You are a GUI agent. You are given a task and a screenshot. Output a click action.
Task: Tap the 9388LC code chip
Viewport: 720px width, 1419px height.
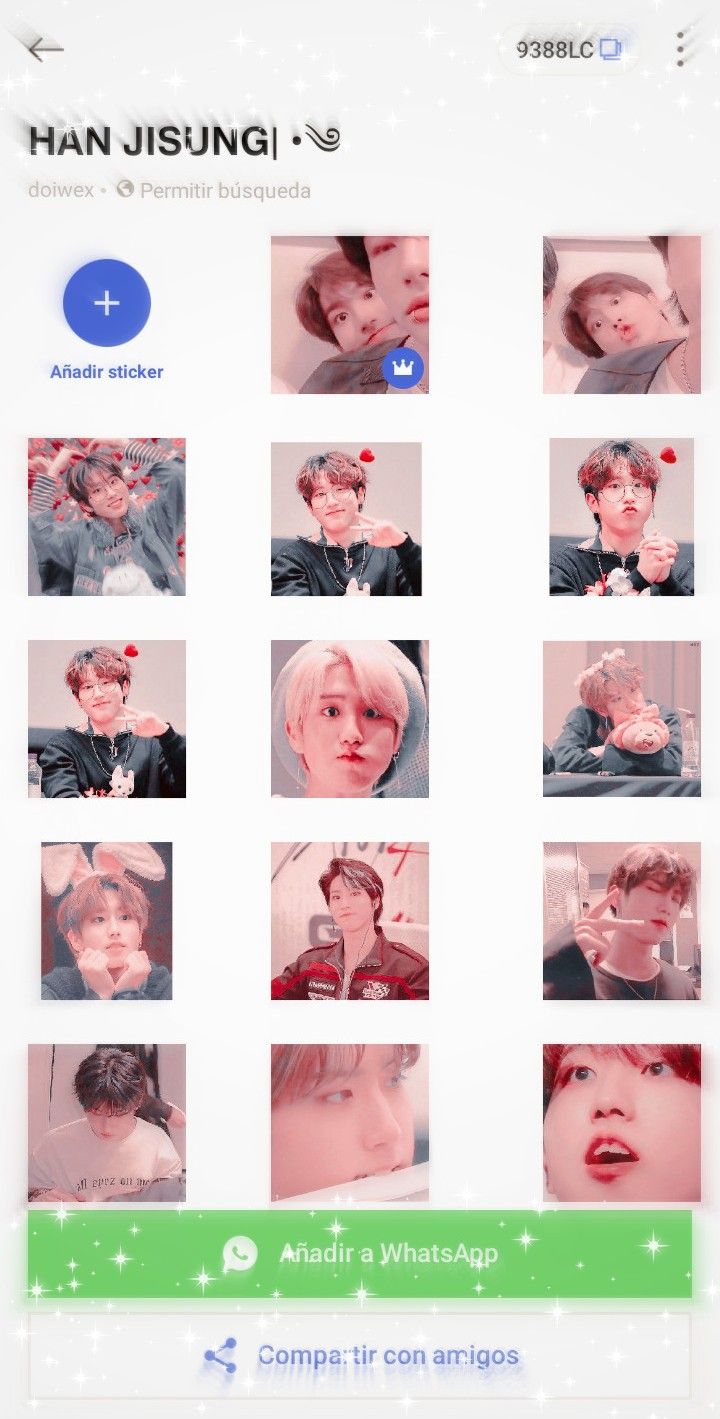568,49
